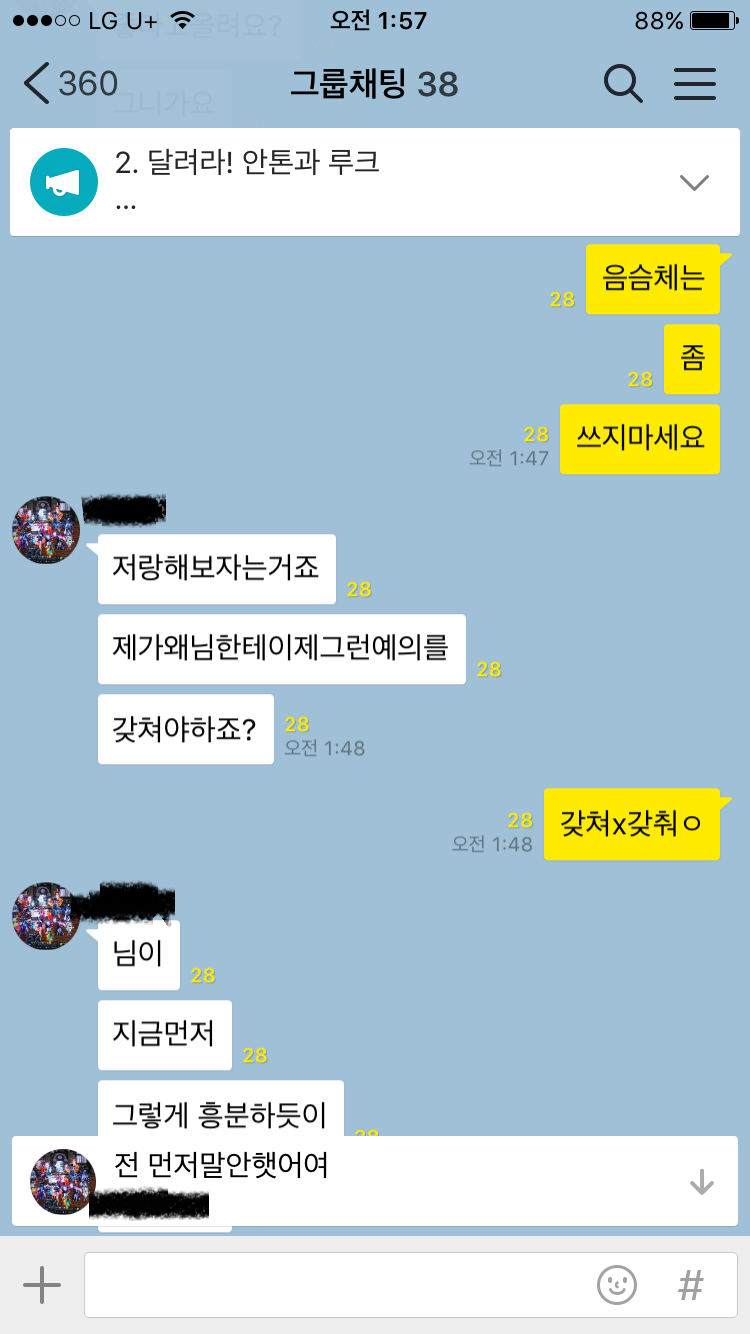Tap the plus attachment button
The width and height of the screenshot is (750, 1334).
click(42, 1285)
